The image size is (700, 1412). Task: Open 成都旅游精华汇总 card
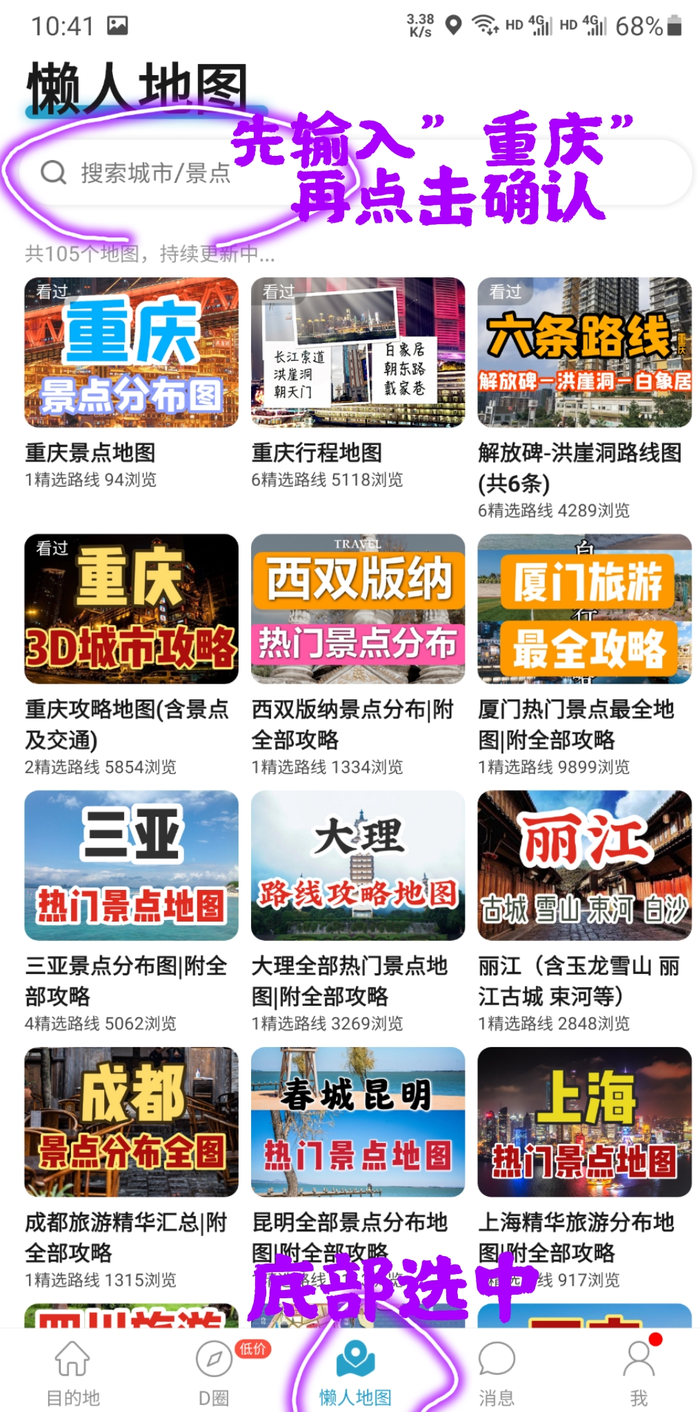[131, 1122]
